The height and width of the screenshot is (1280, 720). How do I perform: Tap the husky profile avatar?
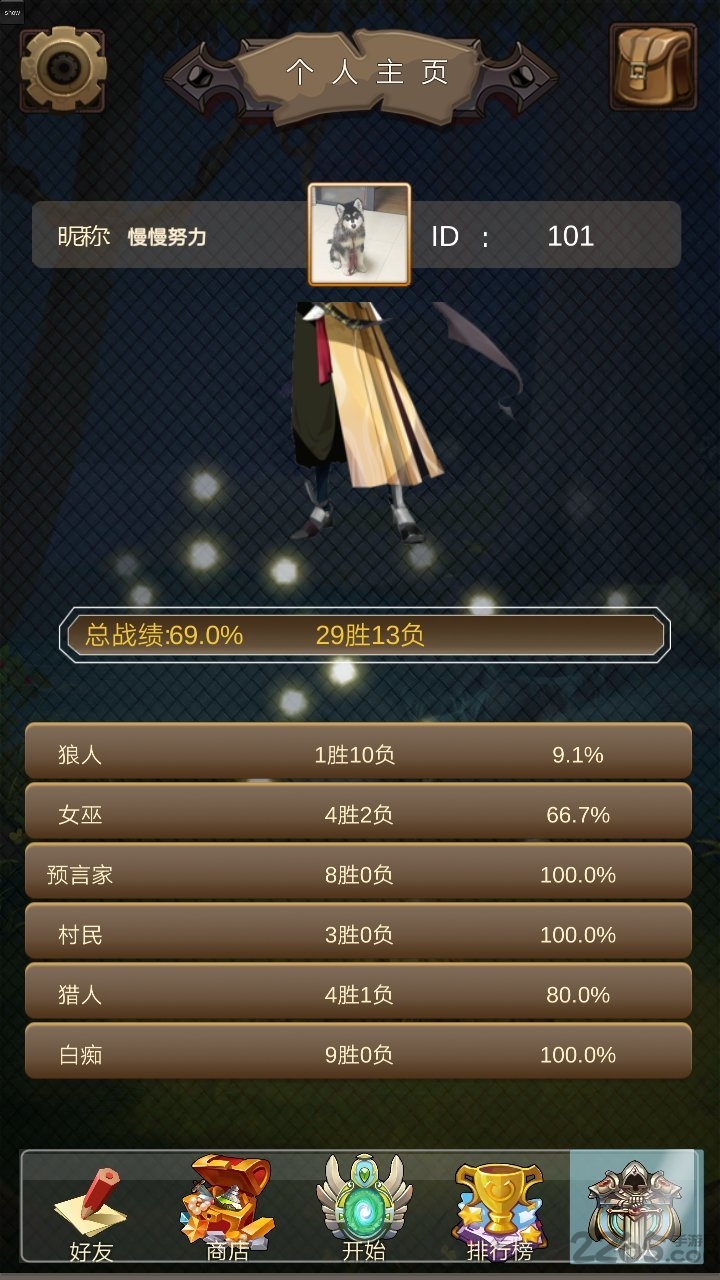[x=359, y=235]
